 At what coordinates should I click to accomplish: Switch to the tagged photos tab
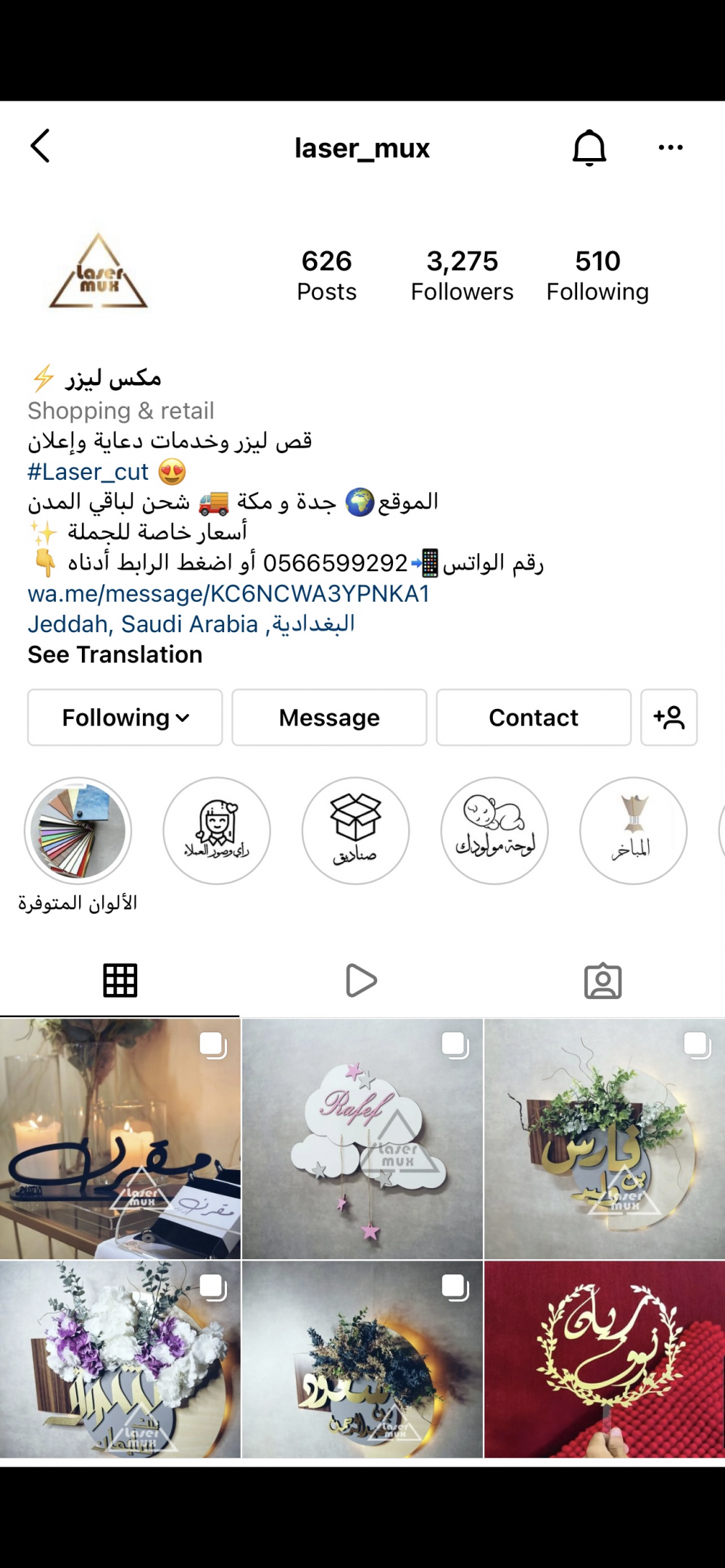(603, 981)
